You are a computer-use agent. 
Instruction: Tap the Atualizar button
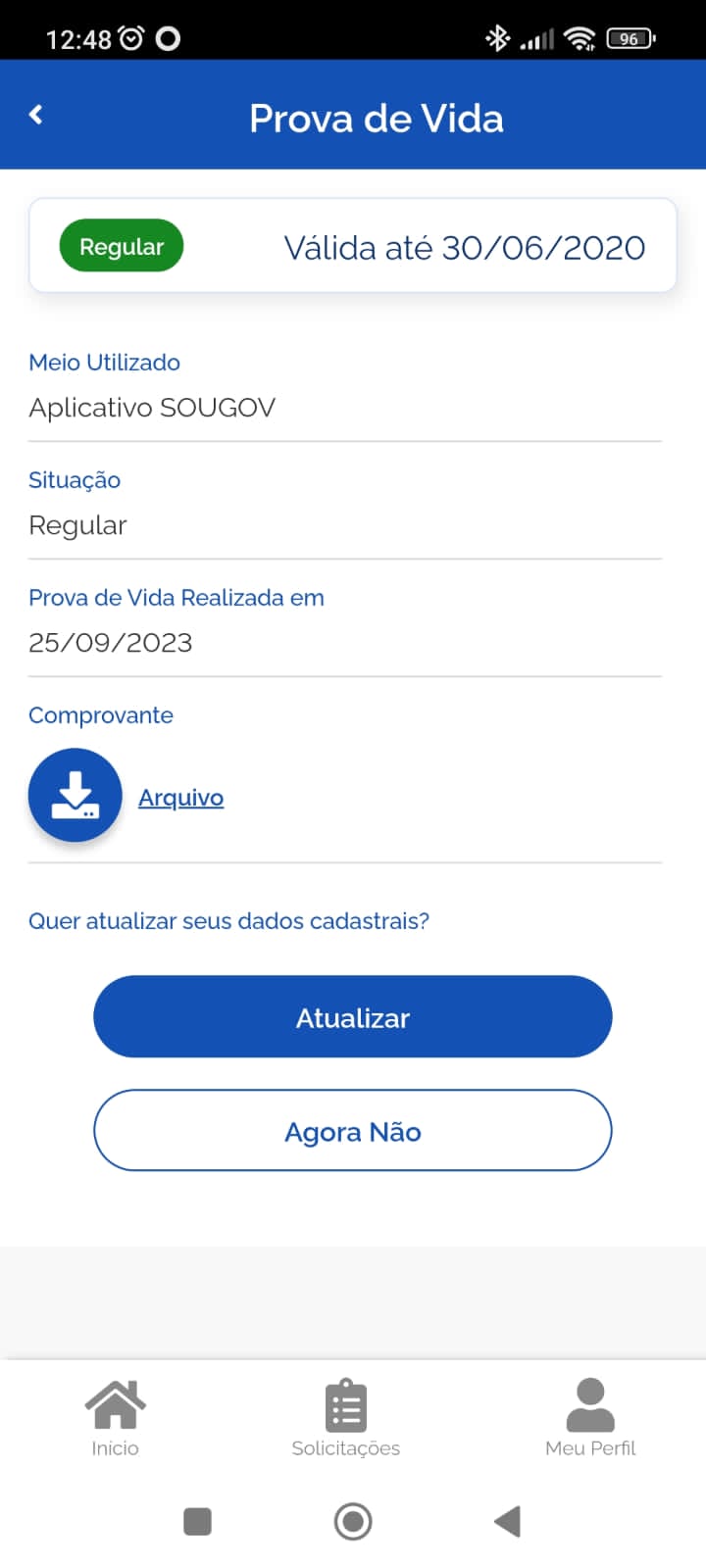tap(353, 1016)
